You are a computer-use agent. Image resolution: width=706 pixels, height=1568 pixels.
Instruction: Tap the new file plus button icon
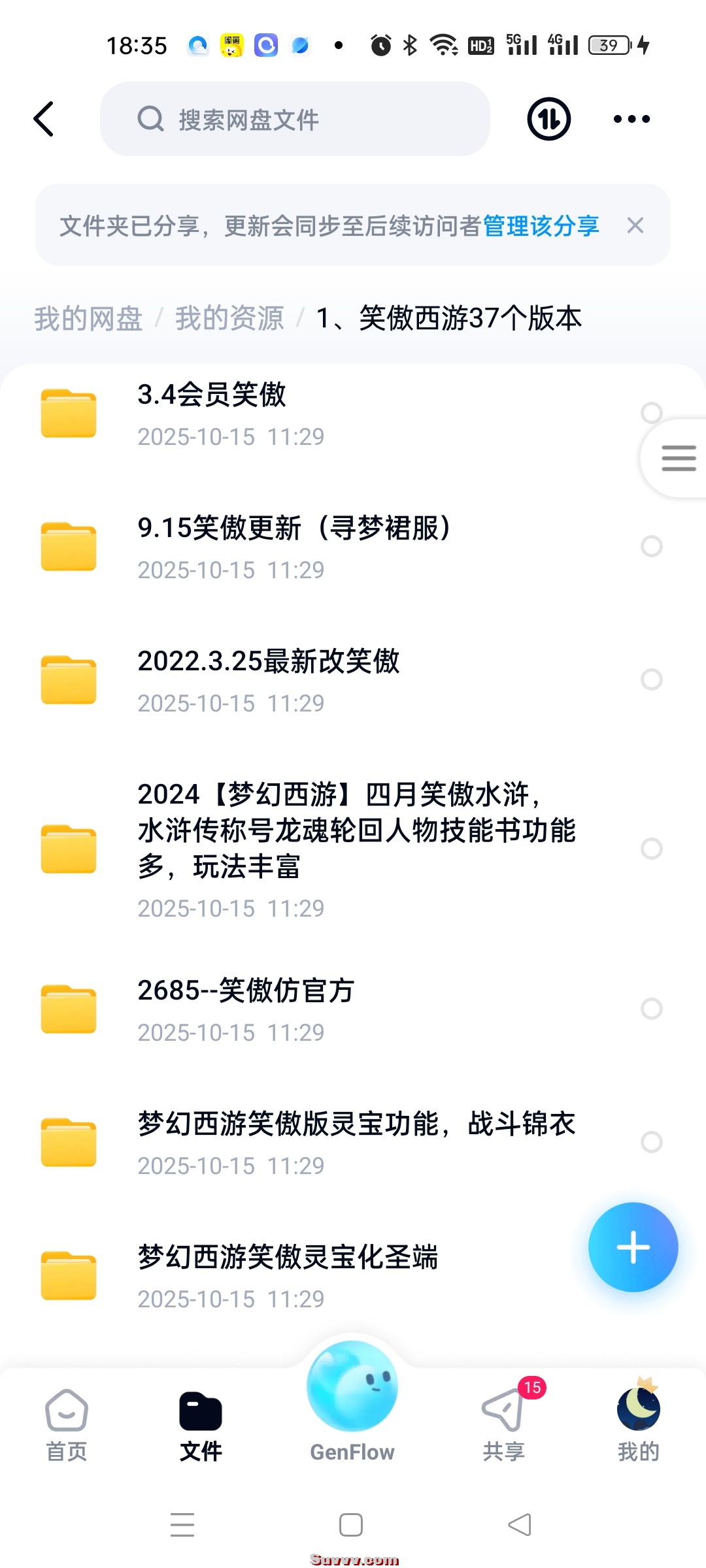coord(632,1247)
